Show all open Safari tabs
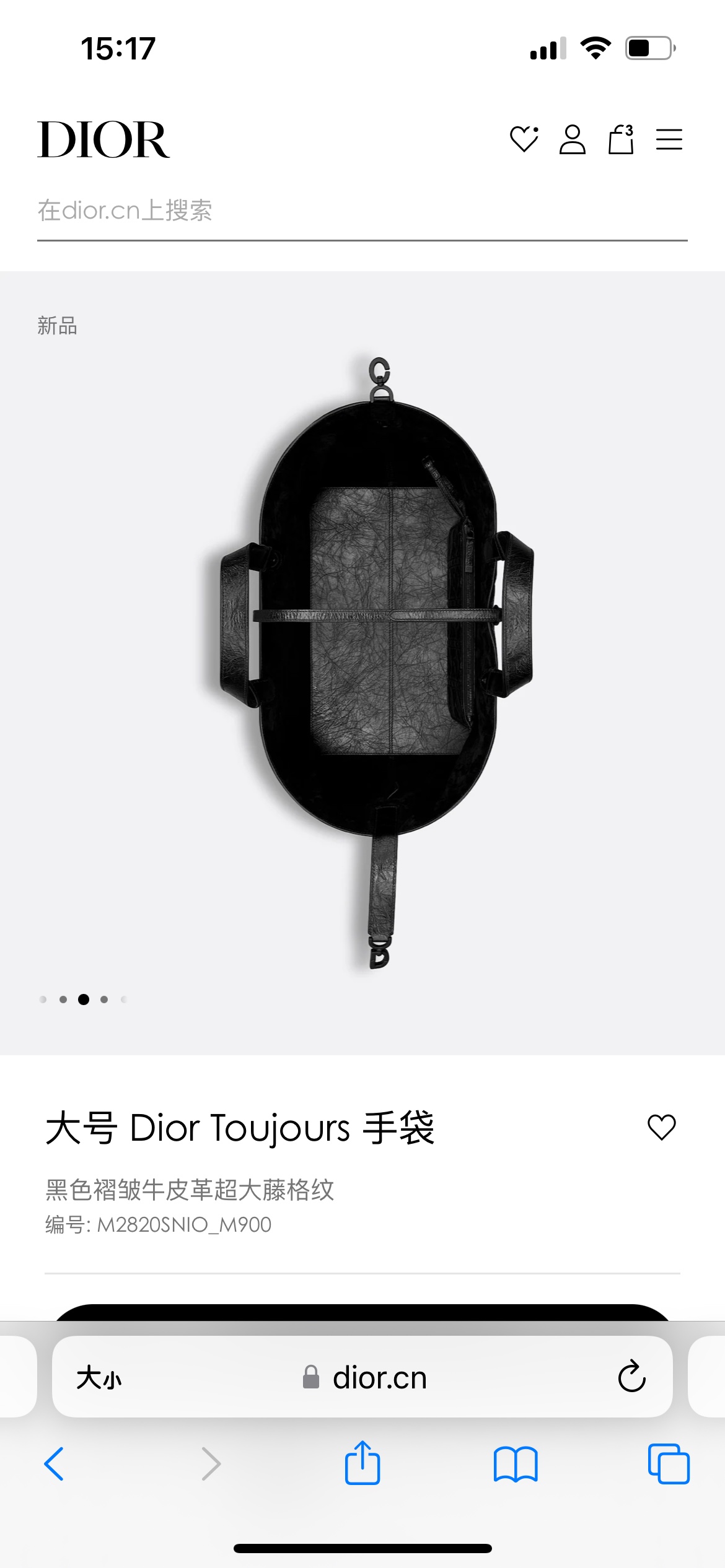The image size is (725, 1568). coord(668,1464)
